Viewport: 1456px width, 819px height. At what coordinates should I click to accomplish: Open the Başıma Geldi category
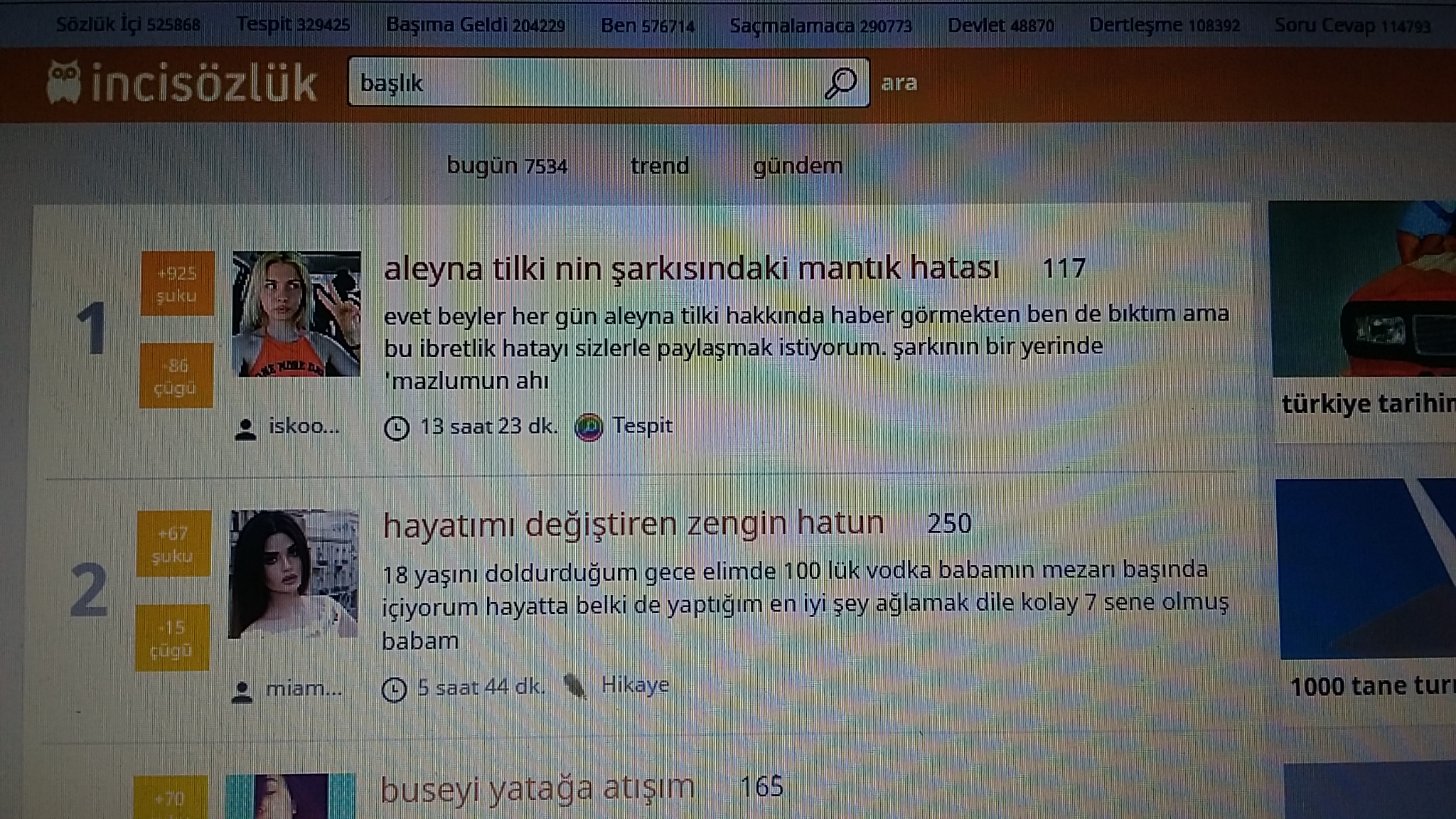coord(475,25)
